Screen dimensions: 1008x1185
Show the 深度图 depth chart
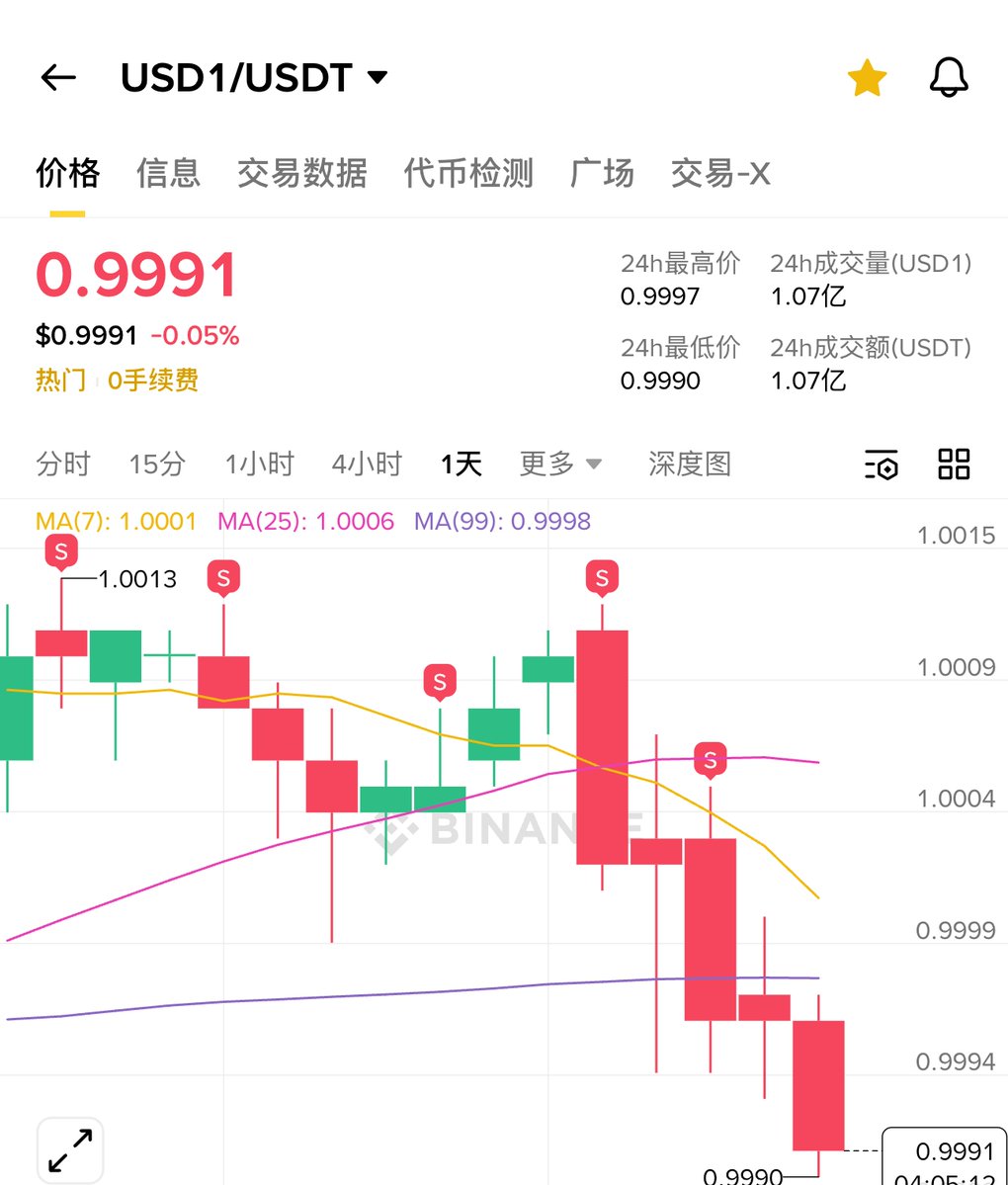(690, 464)
